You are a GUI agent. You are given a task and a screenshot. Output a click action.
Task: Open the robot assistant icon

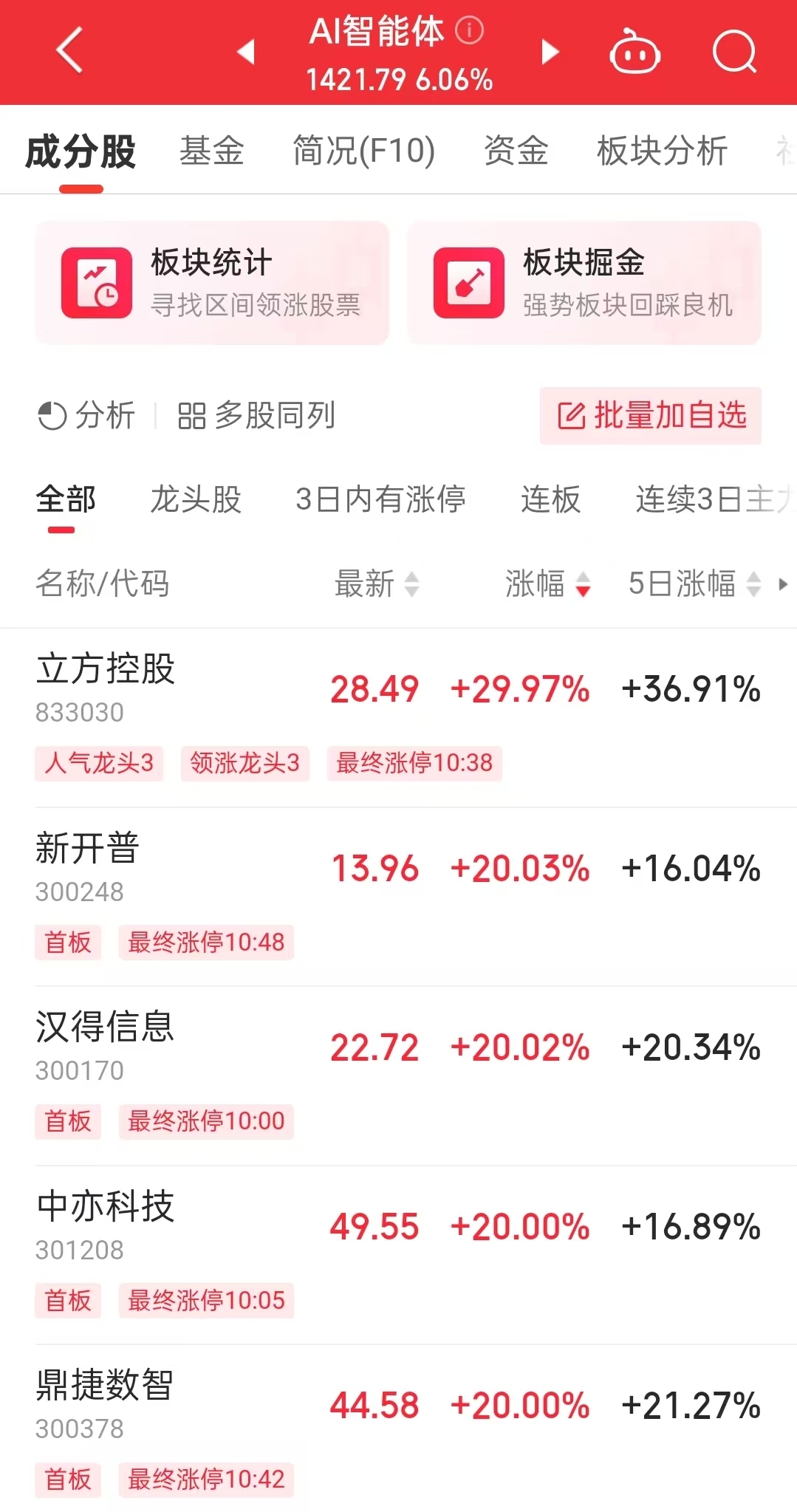pyautogui.click(x=634, y=52)
